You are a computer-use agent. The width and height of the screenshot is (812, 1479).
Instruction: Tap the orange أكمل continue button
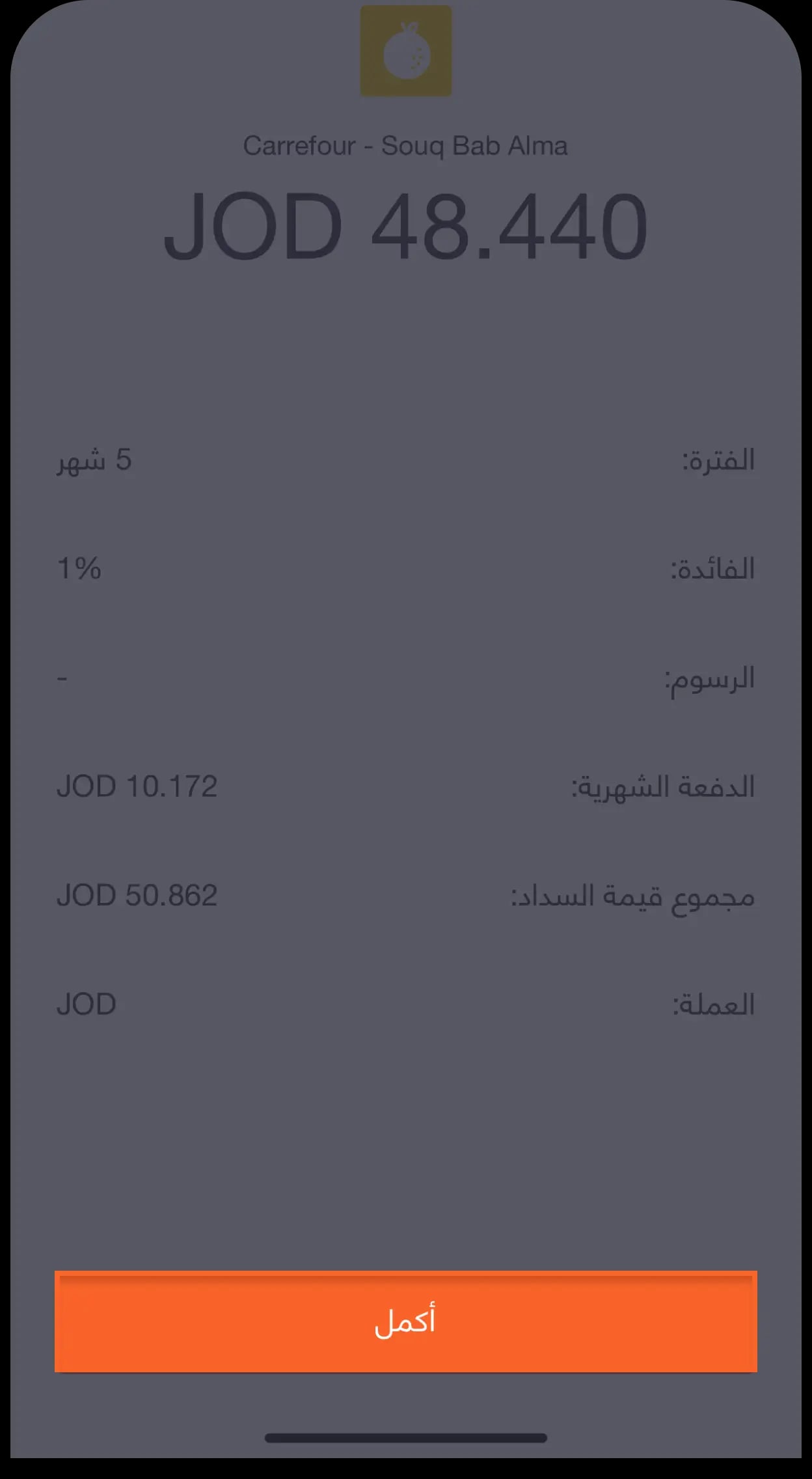click(405, 1321)
